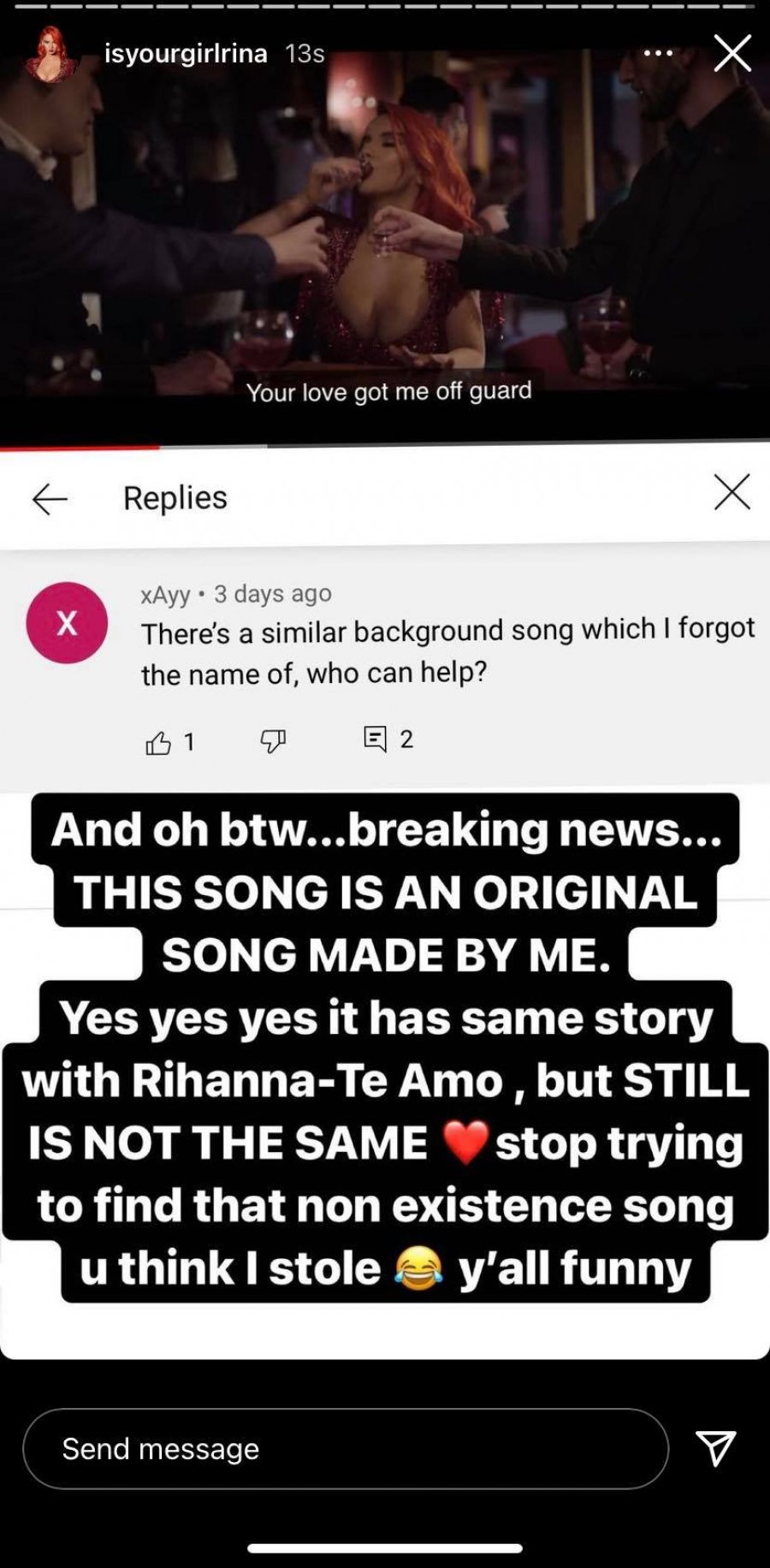Close the story viewer
The width and height of the screenshot is (770, 1568).
[732, 53]
